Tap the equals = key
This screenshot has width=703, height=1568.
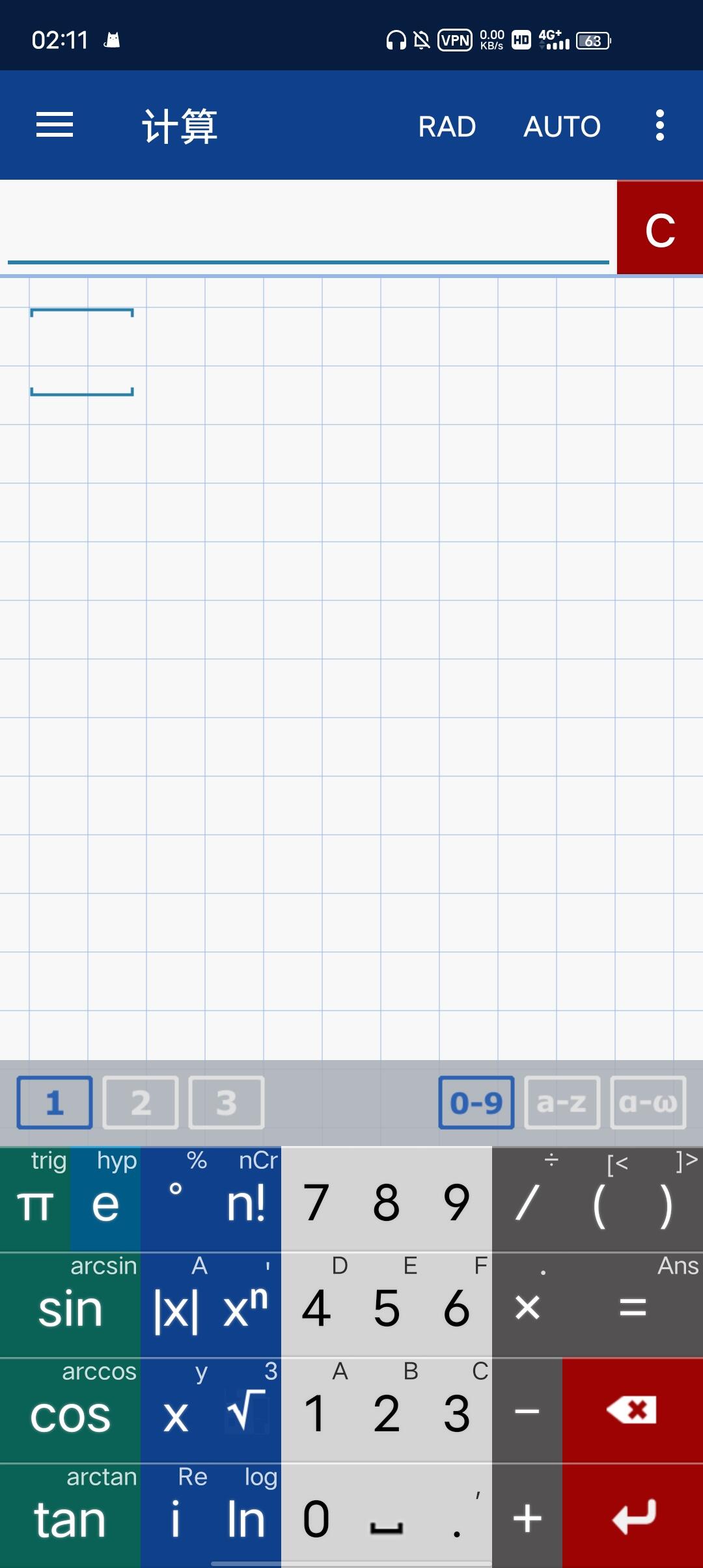[x=633, y=1308]
